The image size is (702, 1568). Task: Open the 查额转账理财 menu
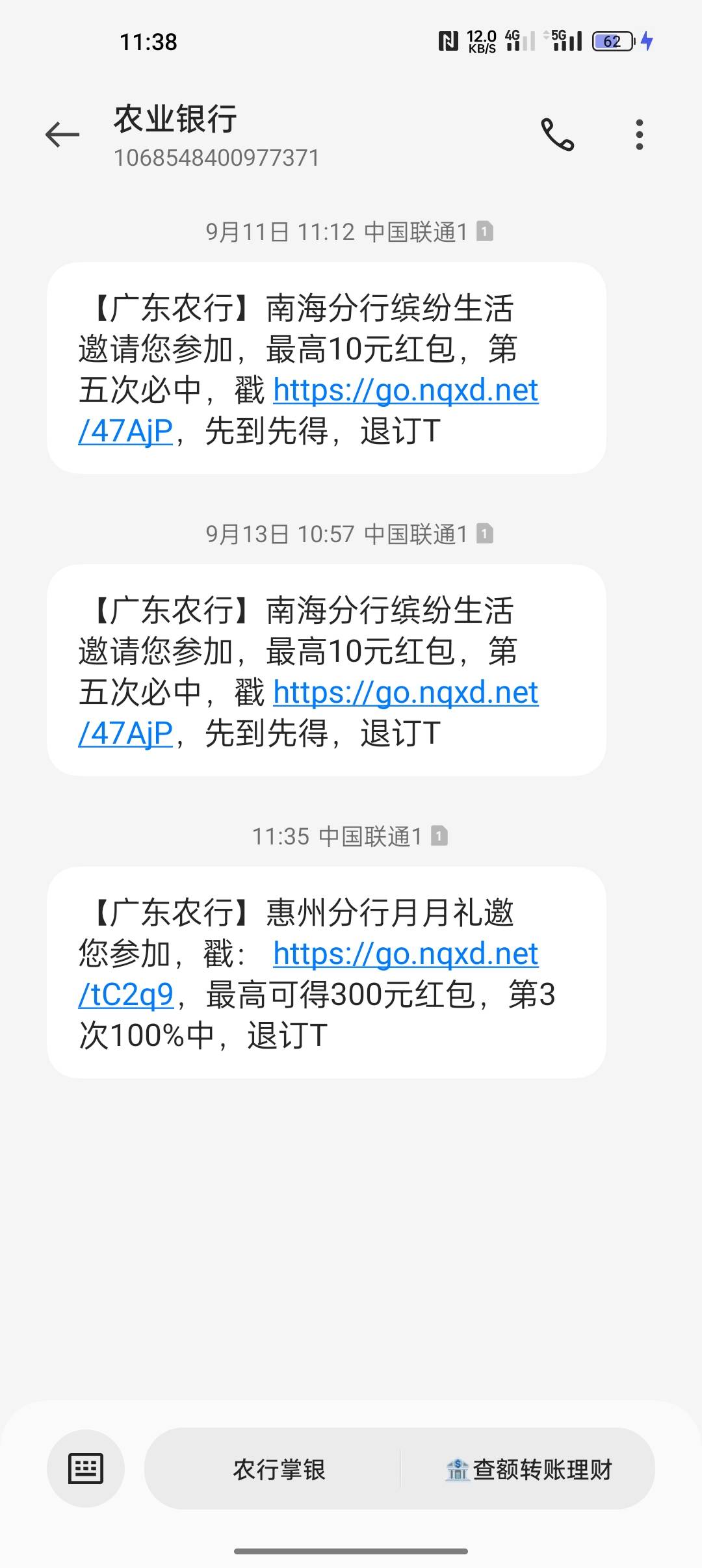point(528,1469)
